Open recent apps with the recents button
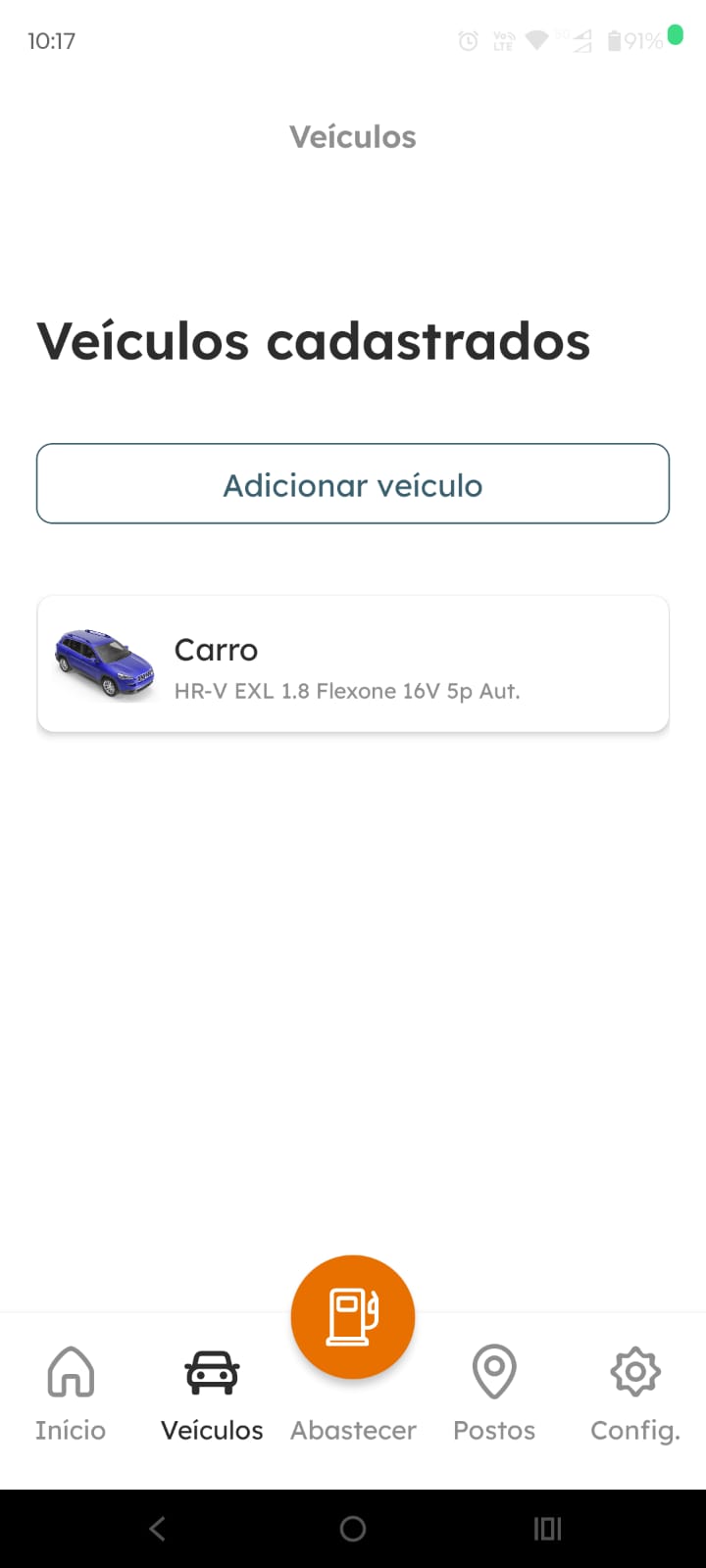Viewport: 706px width, 1568px height. pyautogui.click(x=547, y=1528)
